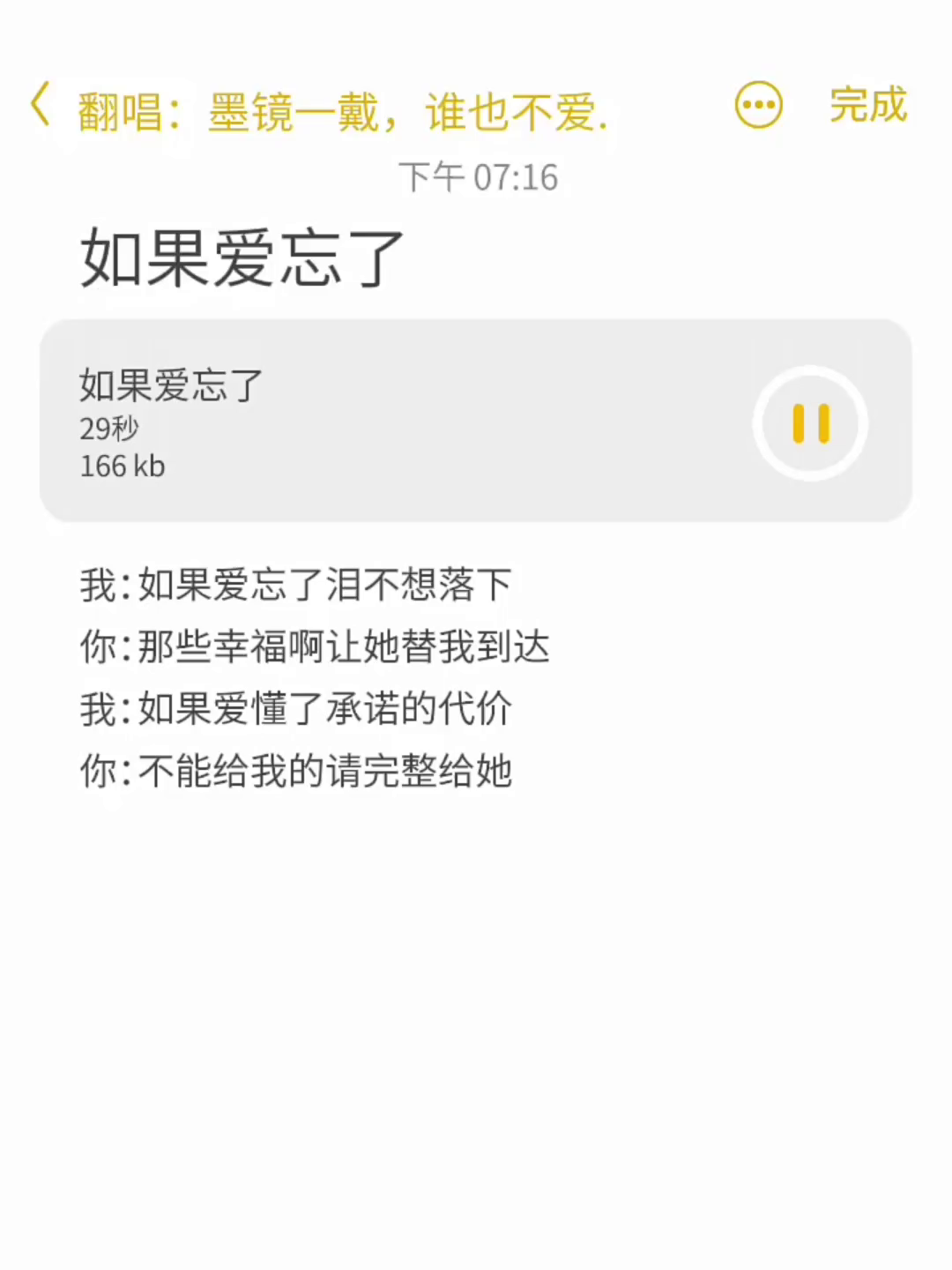Image resolution: width=952 pixels, height=1270 pixels.
Task: Tap 完成 to finish editing
Action: [867, 105]
